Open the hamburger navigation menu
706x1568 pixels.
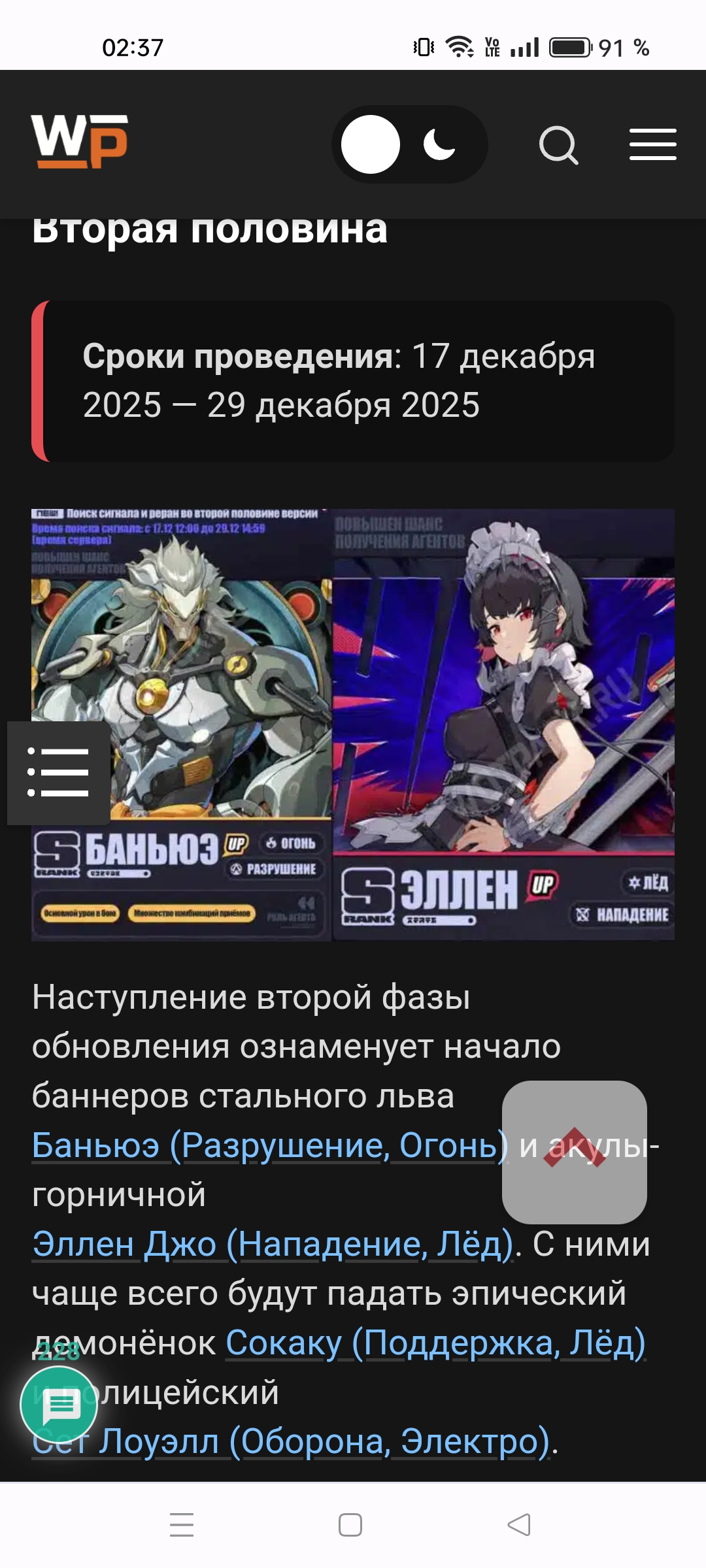click(x=652, y=144)
